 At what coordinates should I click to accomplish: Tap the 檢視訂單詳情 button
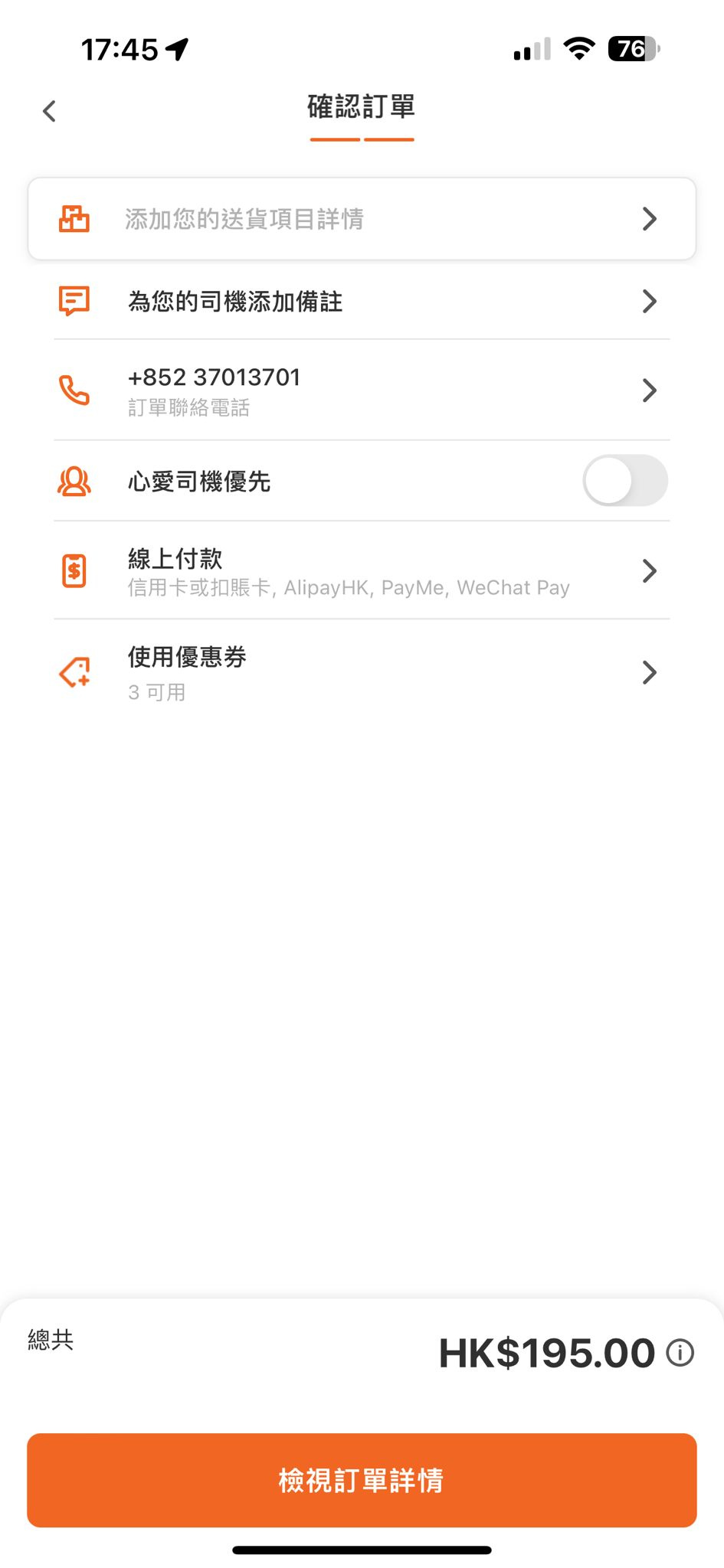(362, 1480)
